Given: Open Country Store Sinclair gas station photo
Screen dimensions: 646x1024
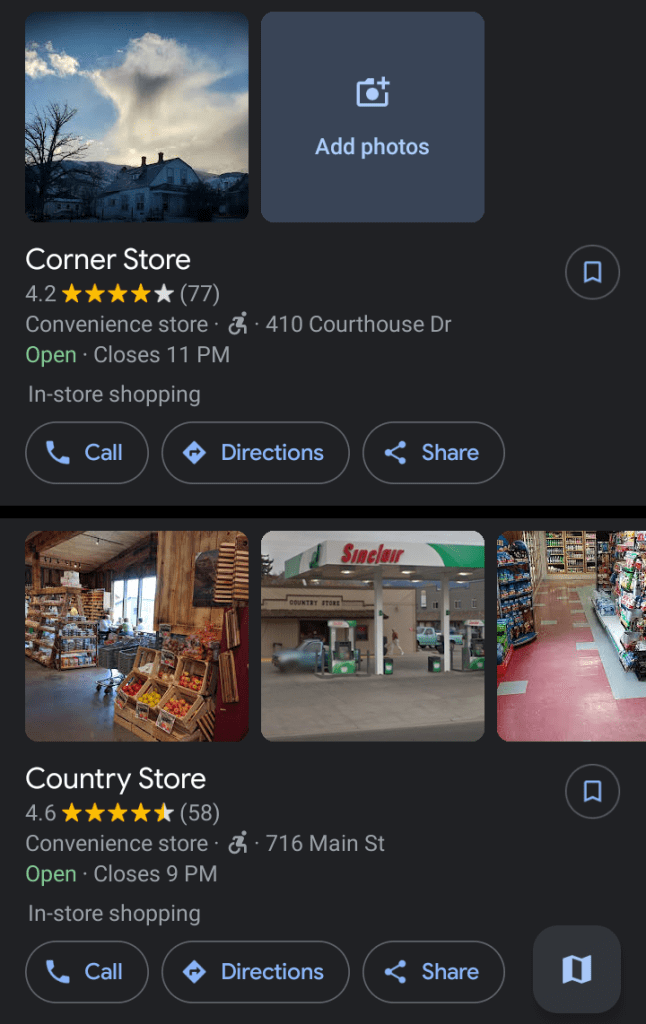Looking at the screenshot, I should [372, 636].
